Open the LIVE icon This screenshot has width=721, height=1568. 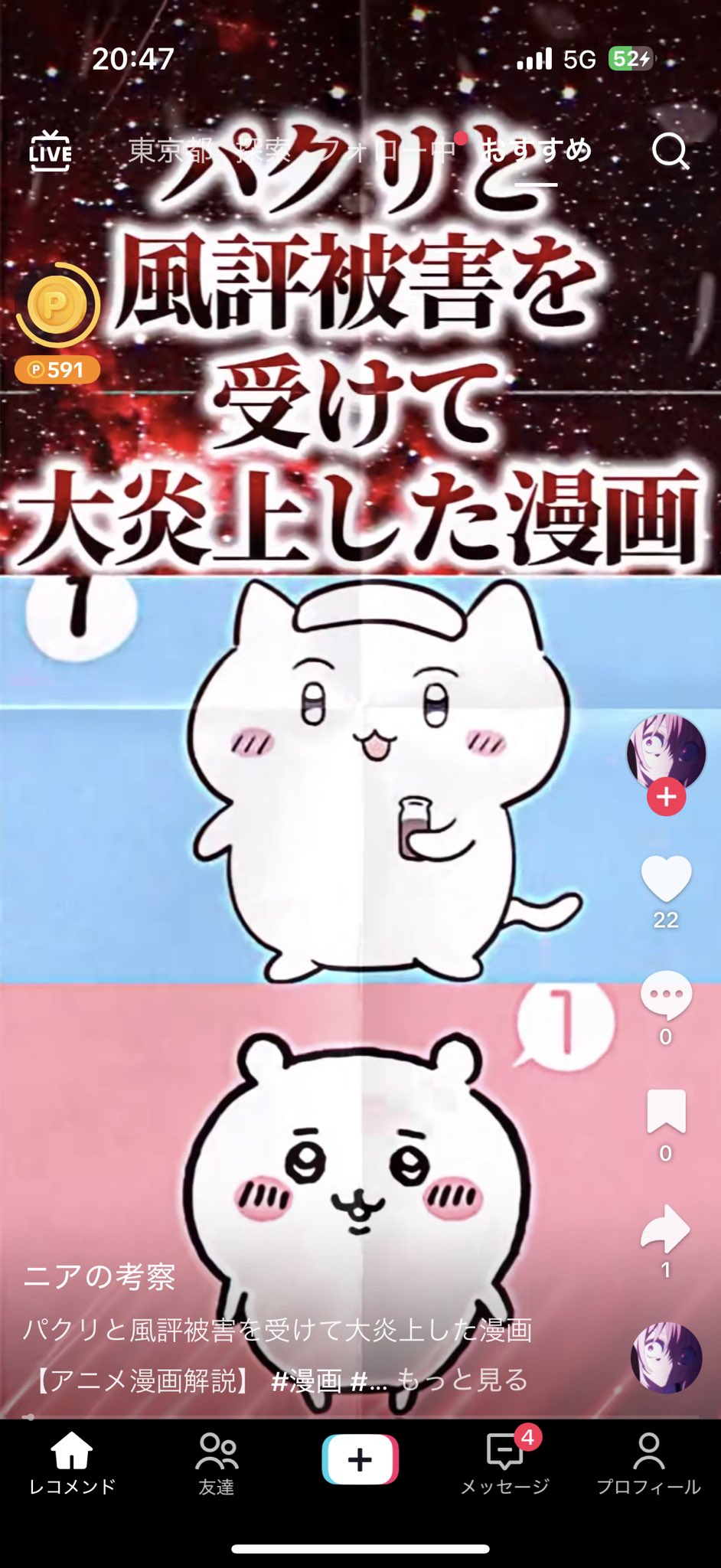pyautogui.click(x=51, y=151)
